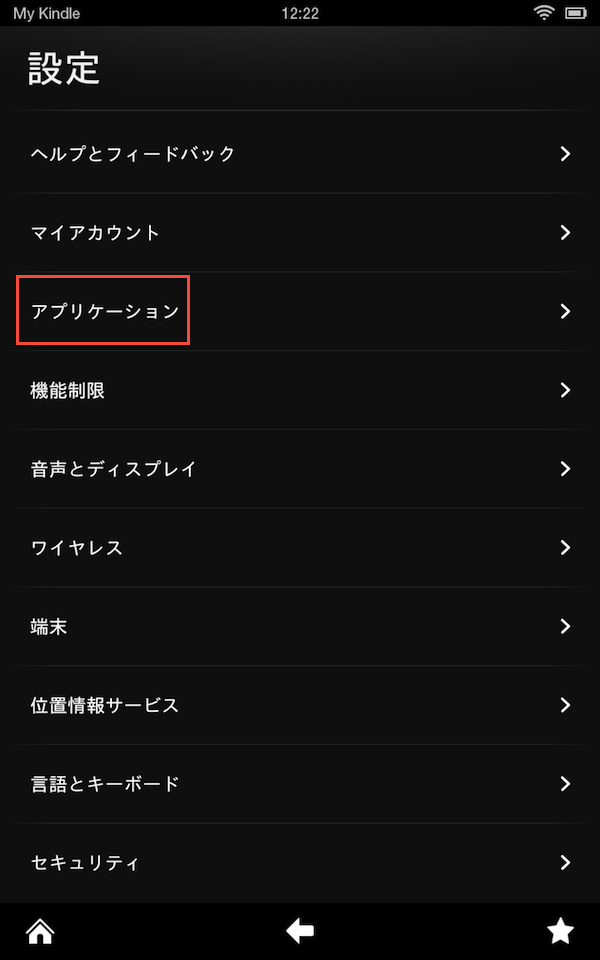This screenshot has width=600, height=960.
Task: Open ワイヤレス settings
Action: (x=300, y=547)
